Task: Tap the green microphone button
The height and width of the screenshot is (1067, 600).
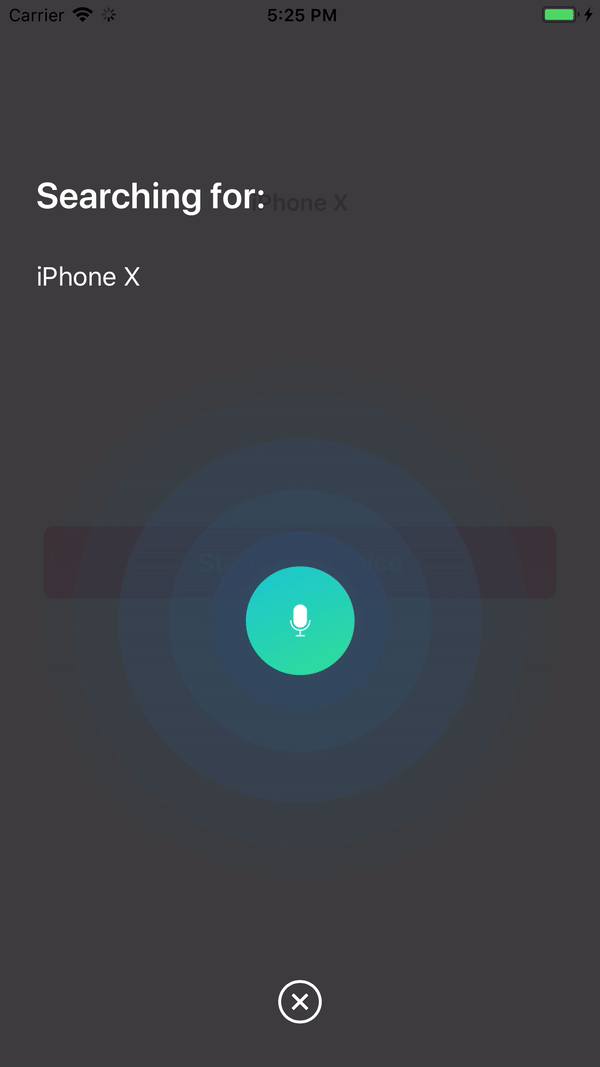Action: click(300, 621)
